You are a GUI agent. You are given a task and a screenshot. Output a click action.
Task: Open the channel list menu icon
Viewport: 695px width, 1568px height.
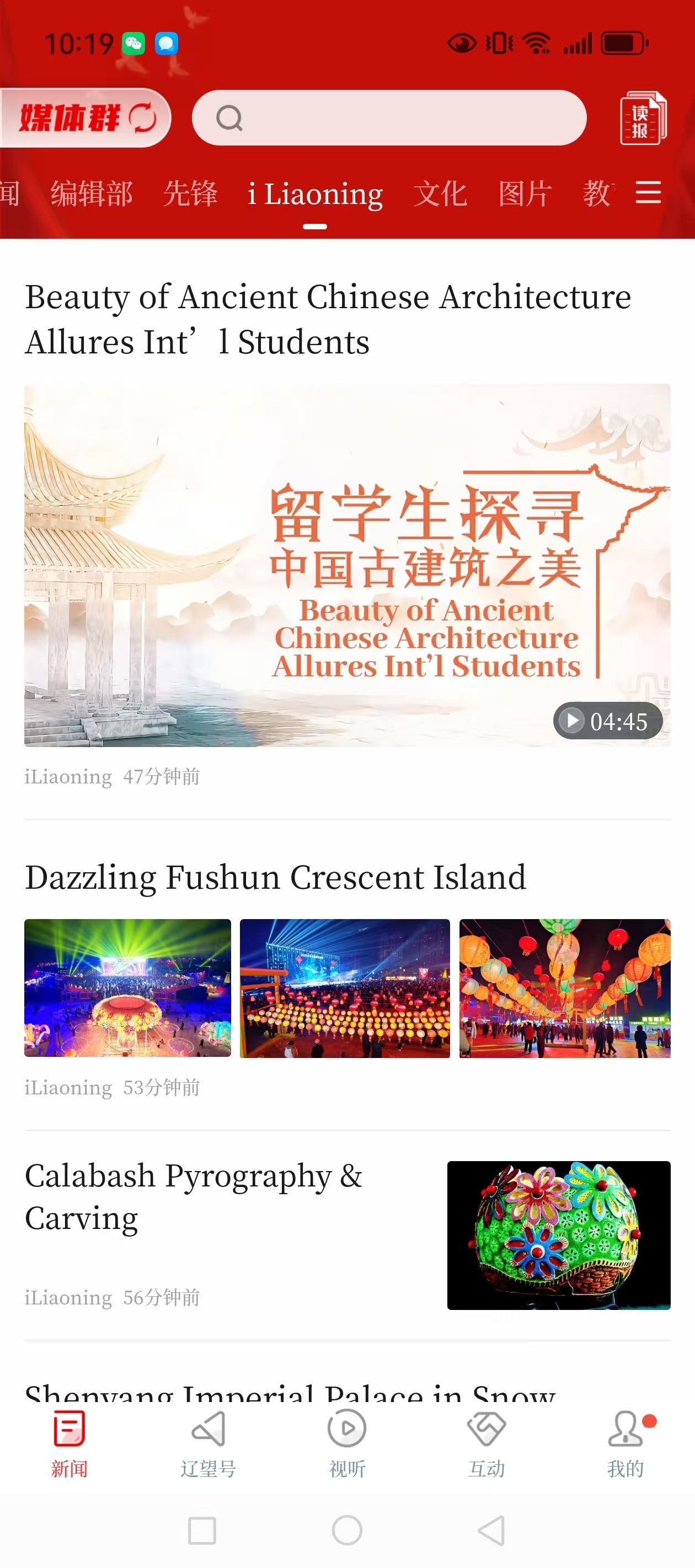pyautogui.click(x=648, y=193)
